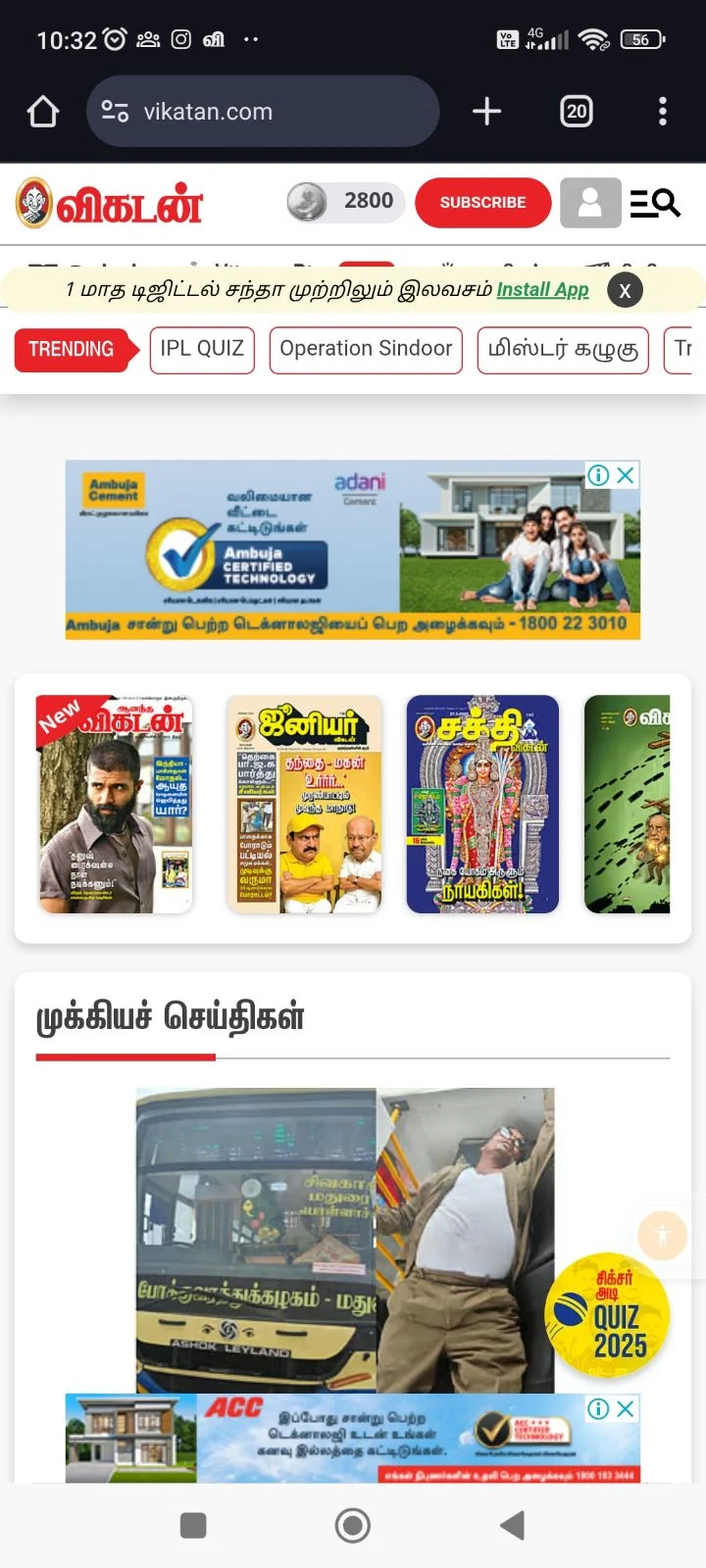
Task: Check the 2800 coins balance
Action: [345, 202]
